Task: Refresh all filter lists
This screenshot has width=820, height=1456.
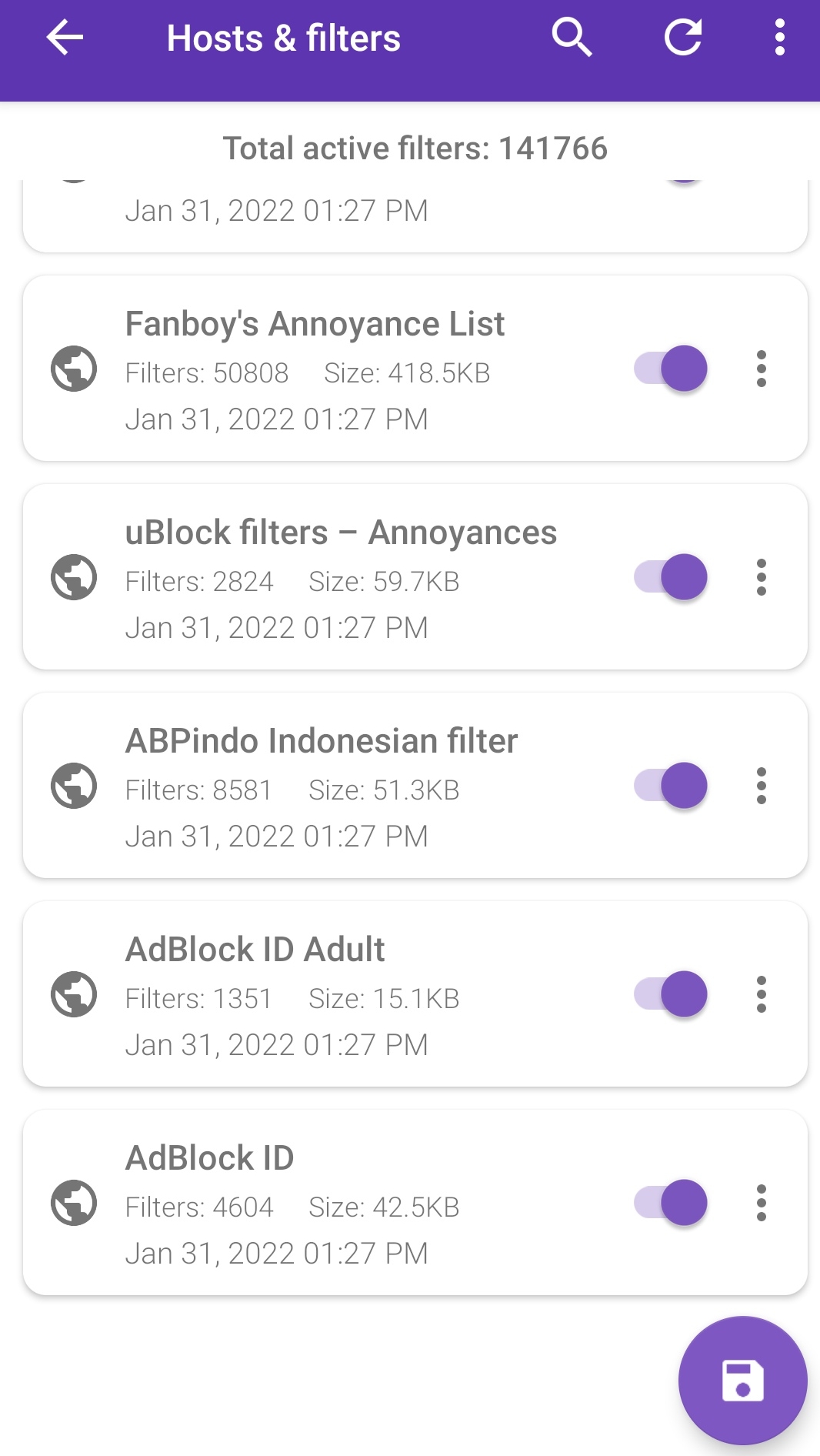Action: point(683,36)
